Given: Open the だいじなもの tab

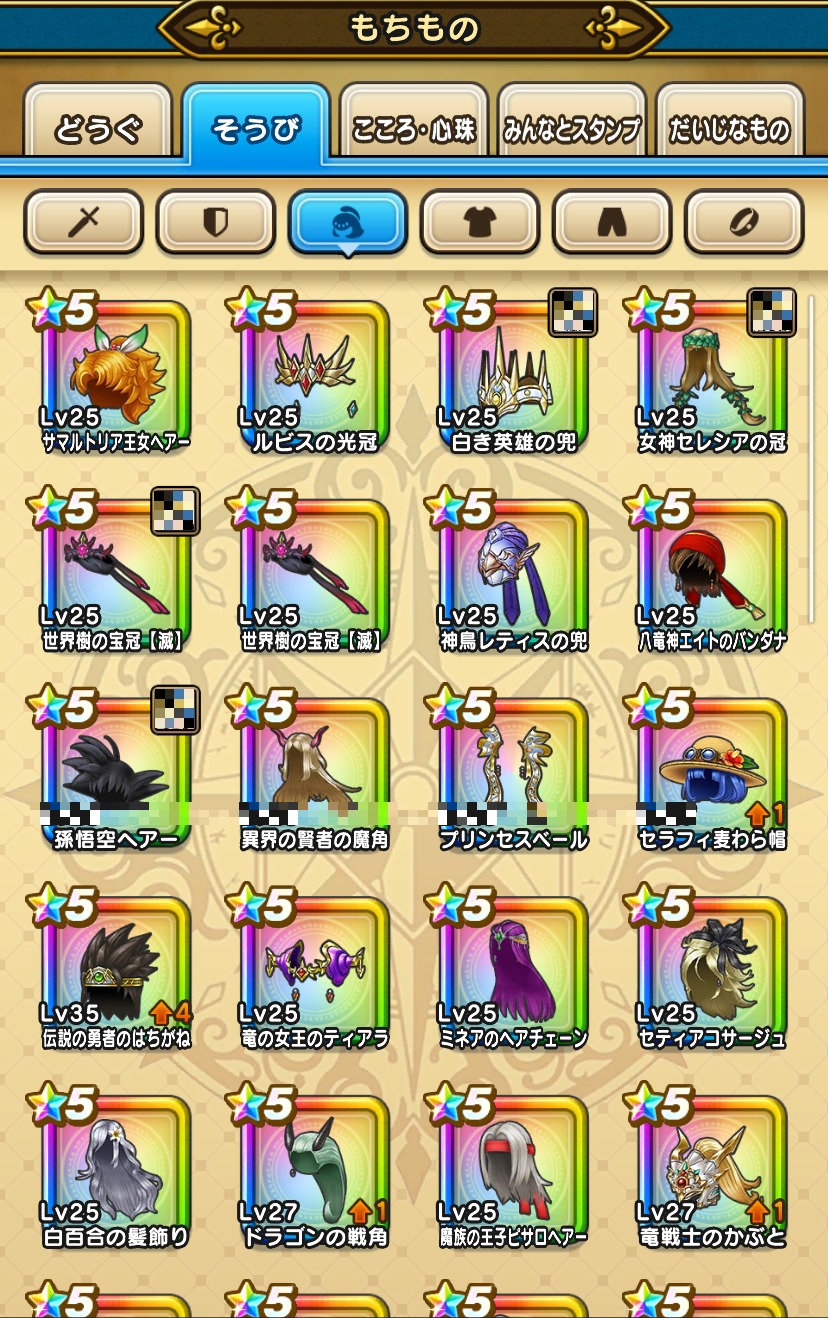Looking at the screenshot, I should tap(730, 128).
